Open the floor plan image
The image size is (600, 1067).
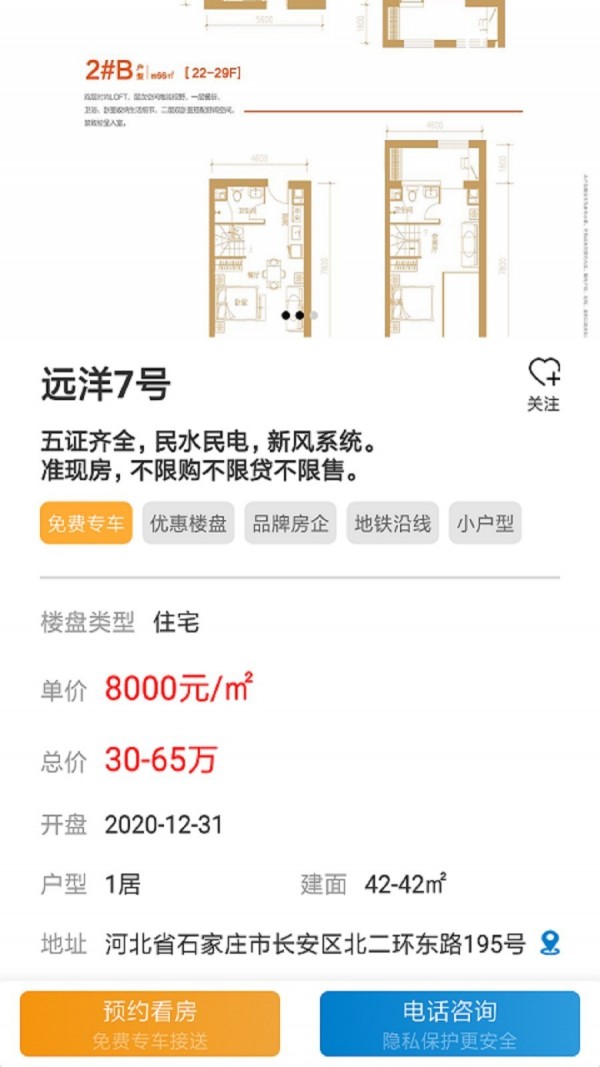click(300, 170)
